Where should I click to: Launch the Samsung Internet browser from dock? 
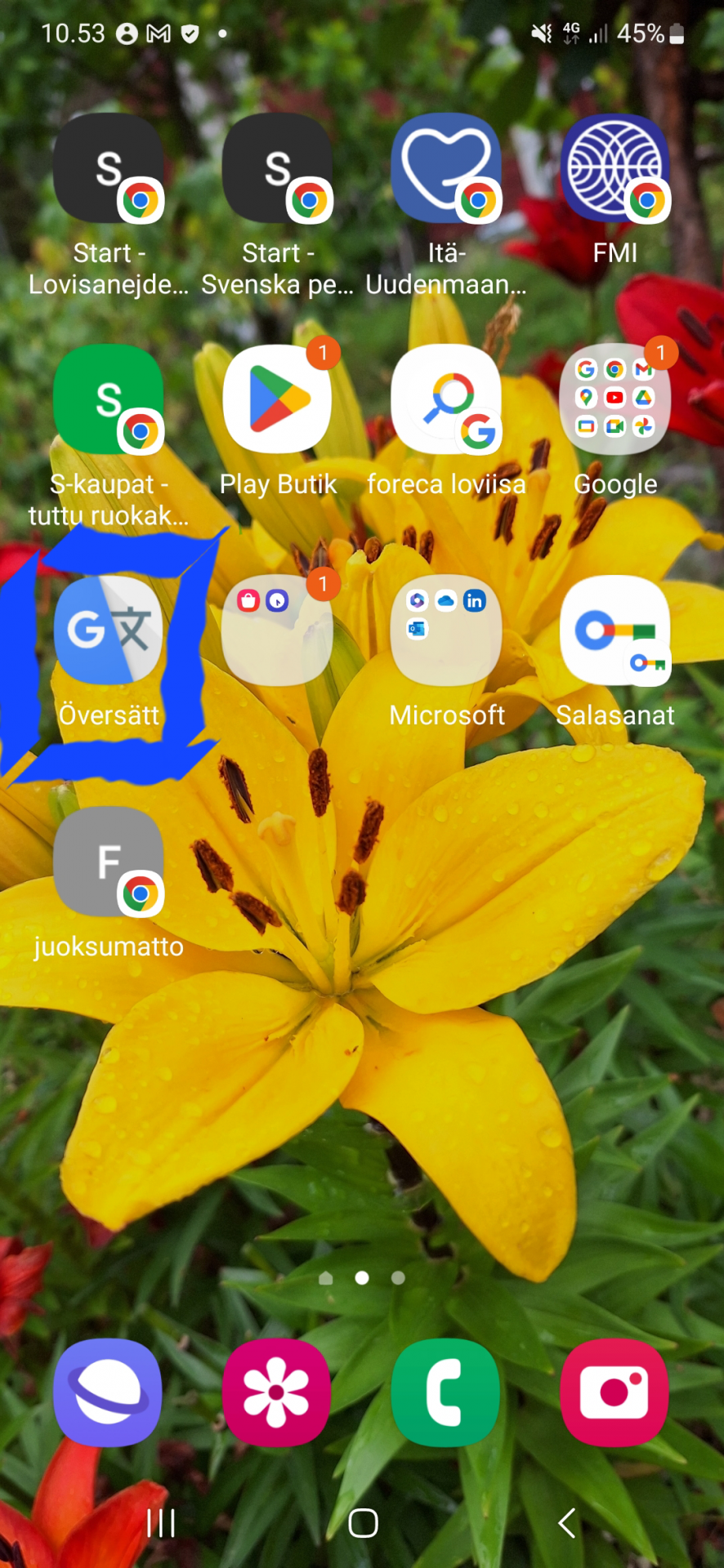tap(109, 1392)
